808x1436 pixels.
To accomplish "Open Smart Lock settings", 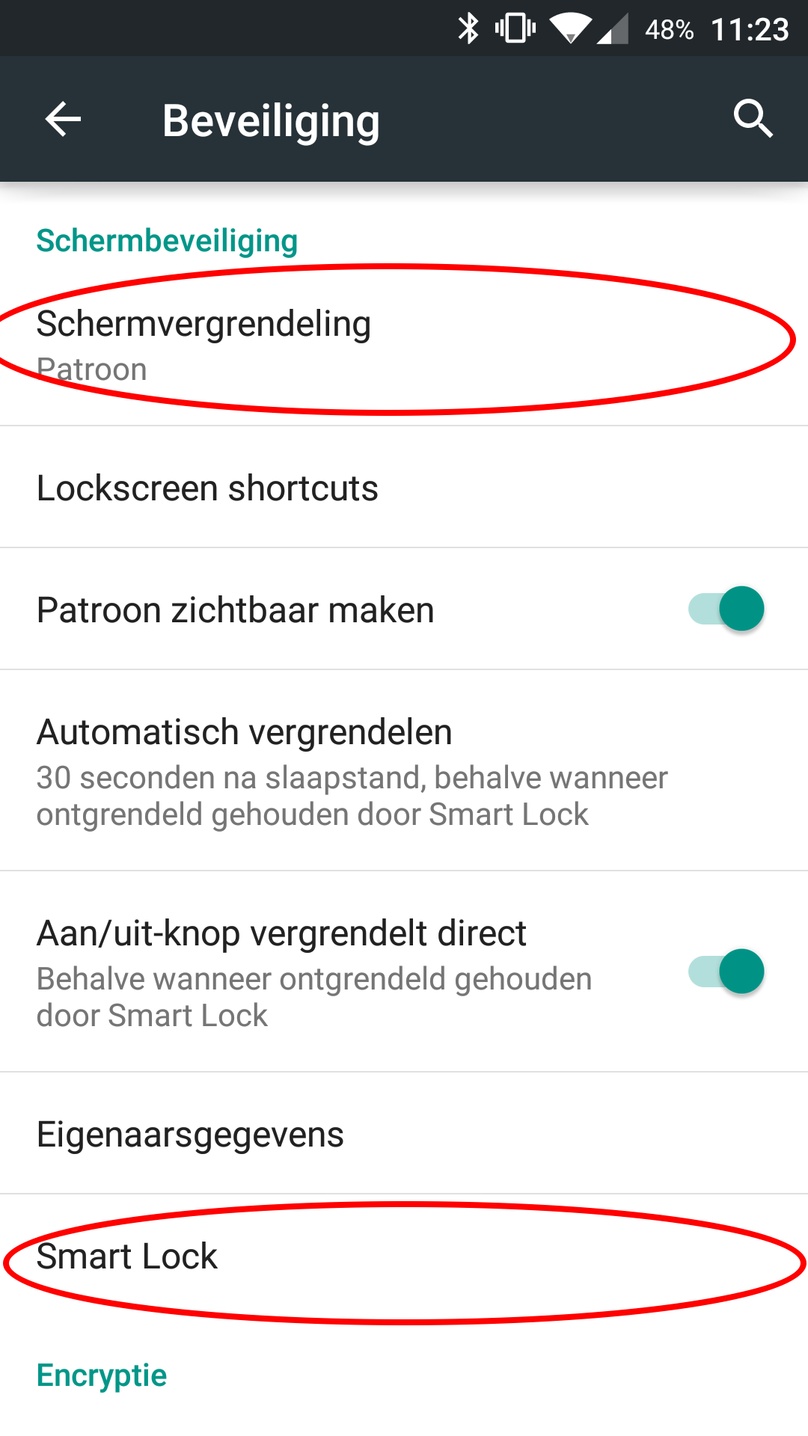I will click(x=404, y=1255).
